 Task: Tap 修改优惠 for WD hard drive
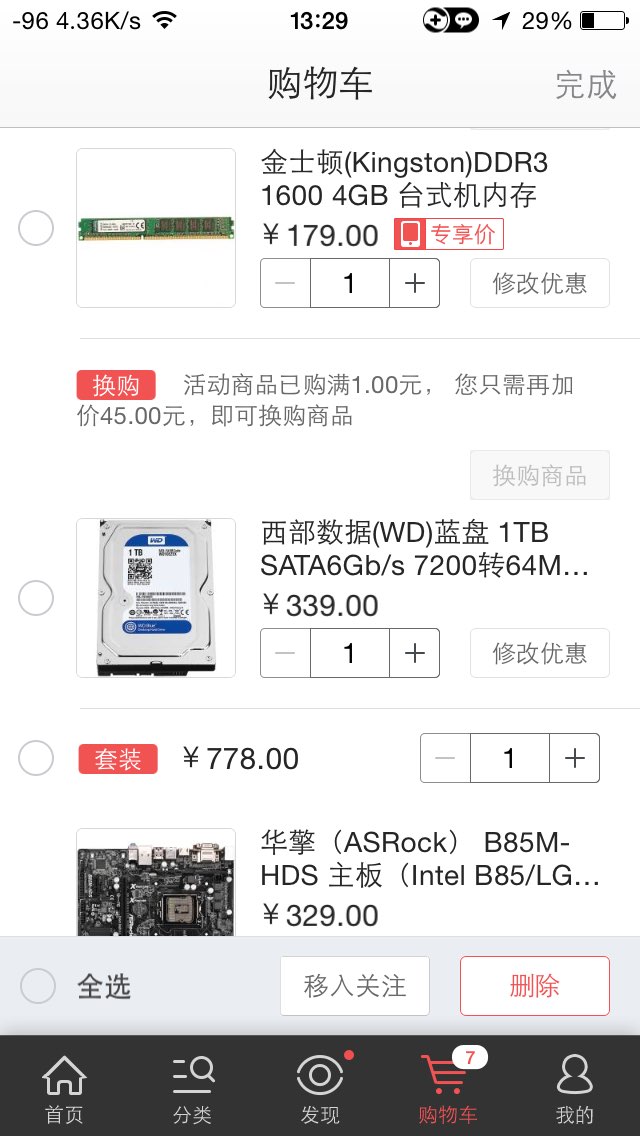(539, 653)
